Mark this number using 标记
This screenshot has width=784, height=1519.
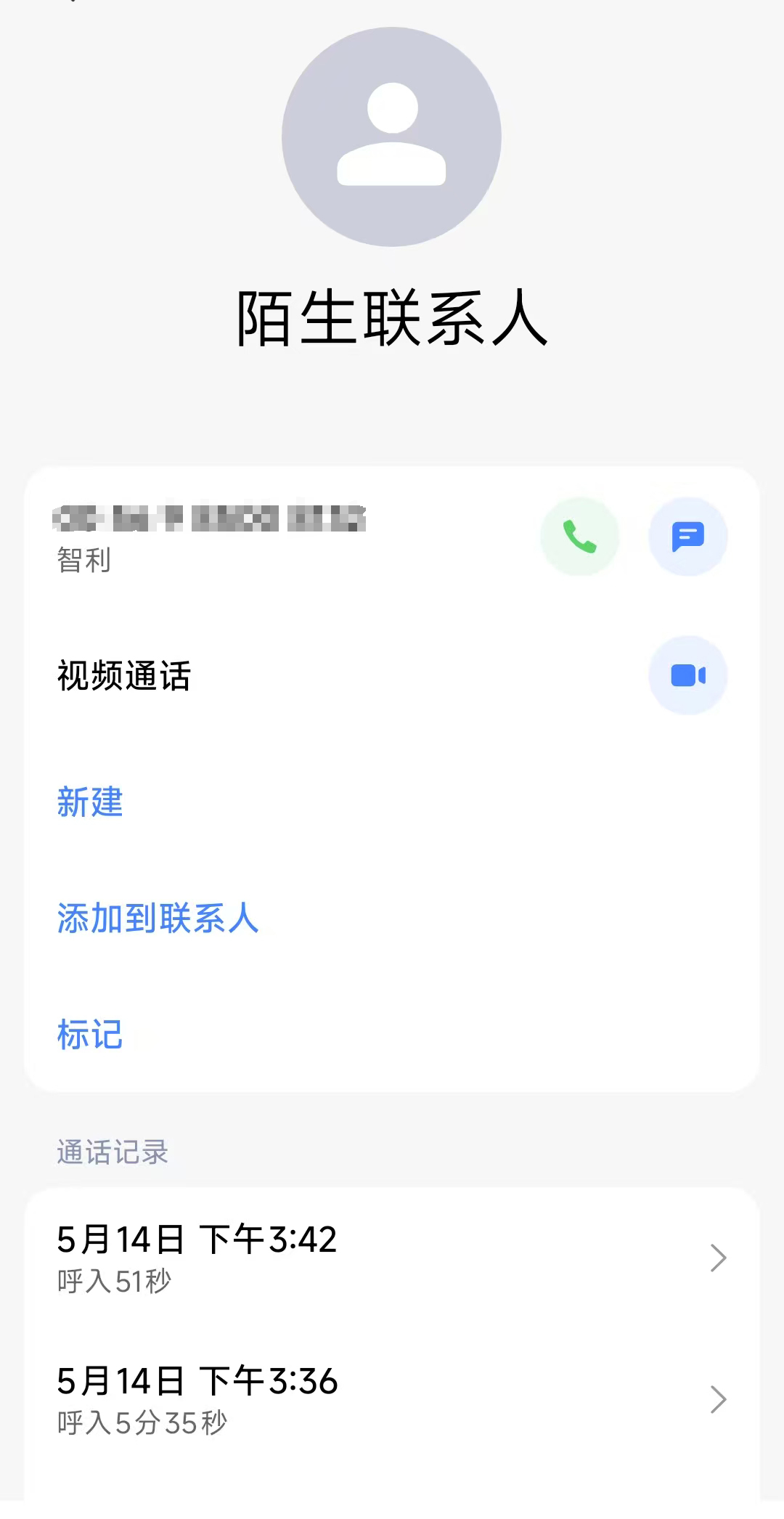click(x=89, y=1035)
